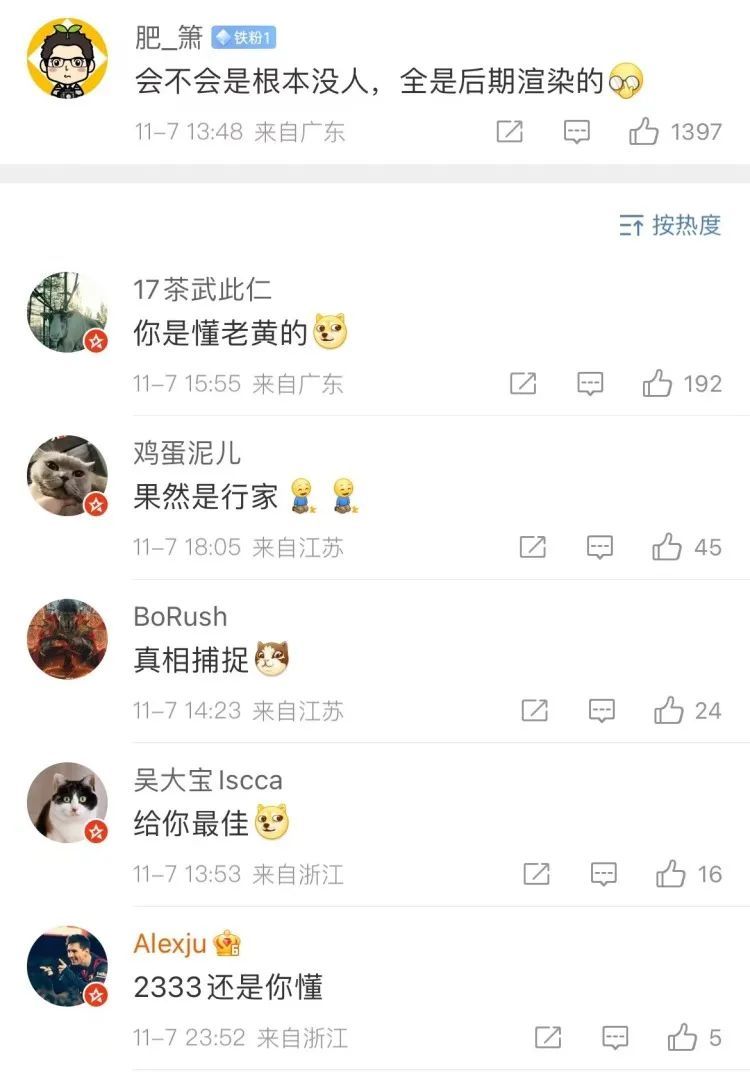The image size is (750, 1072).
Task: Like 17茶武此仁's reply
Action: pyautogui.click(x=657, y=384)
